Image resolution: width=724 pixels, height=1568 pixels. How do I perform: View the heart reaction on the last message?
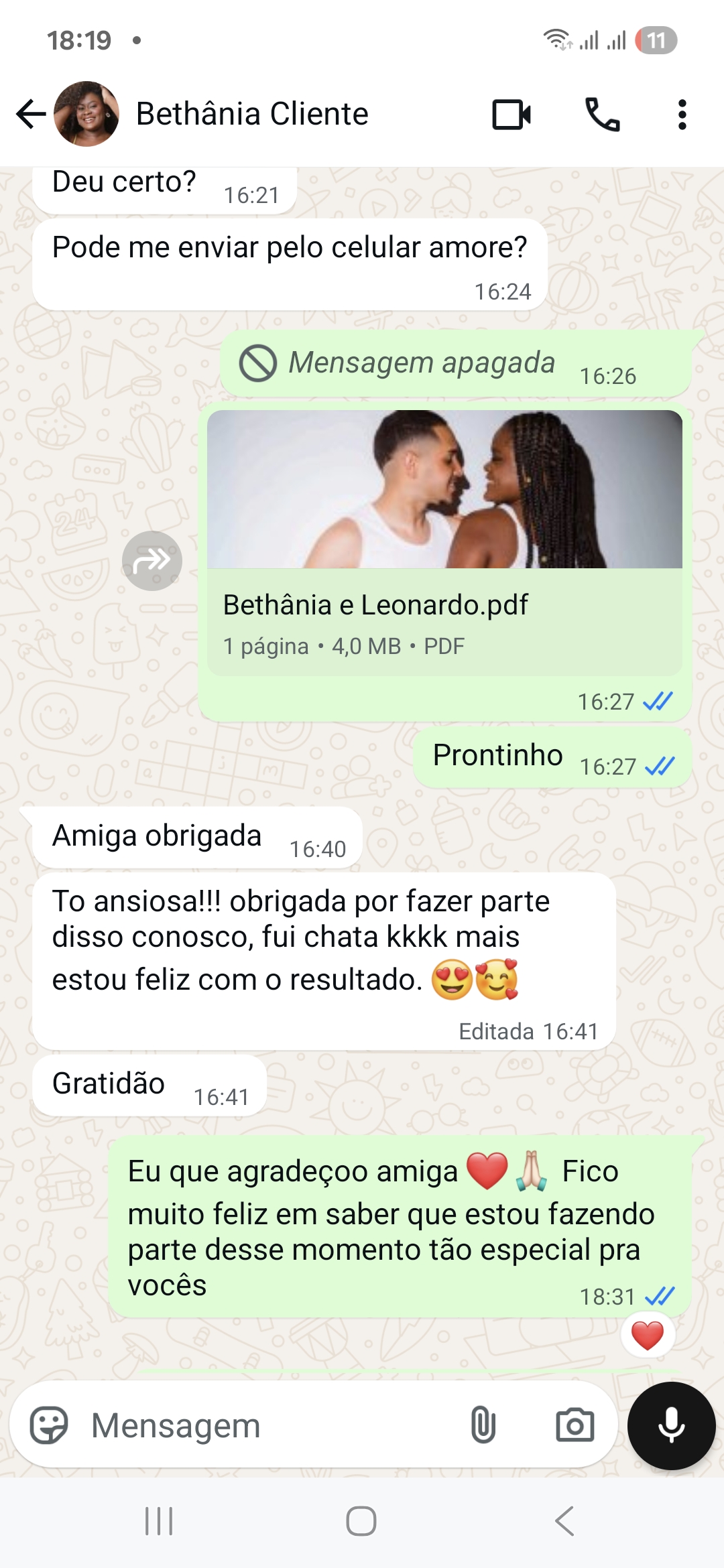(647, 1335)
